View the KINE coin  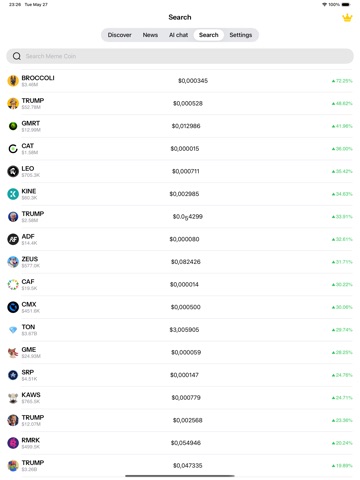pyautogui.click(x=180, y=194)
